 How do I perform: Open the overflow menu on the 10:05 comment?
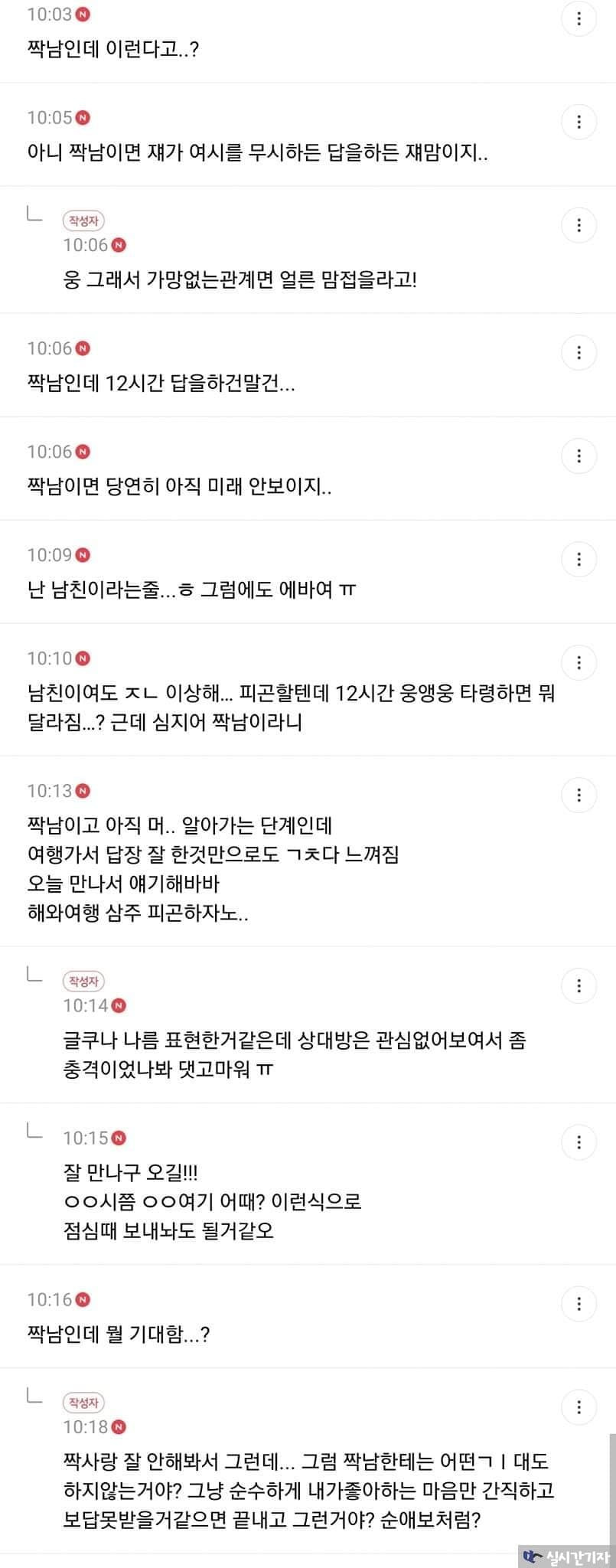(579, 122)
